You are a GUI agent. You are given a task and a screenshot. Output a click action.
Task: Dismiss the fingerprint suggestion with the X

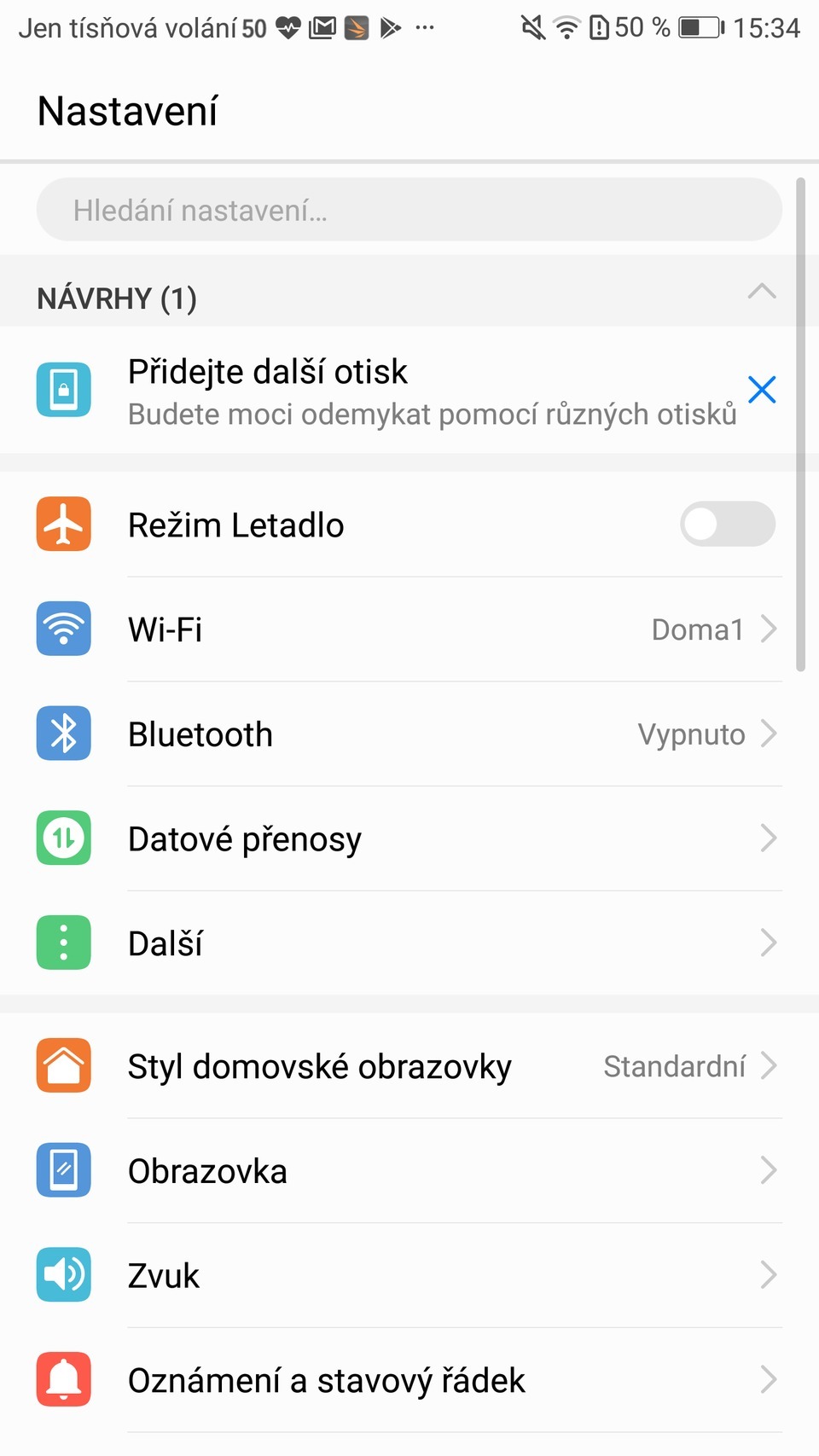[761, 390]
